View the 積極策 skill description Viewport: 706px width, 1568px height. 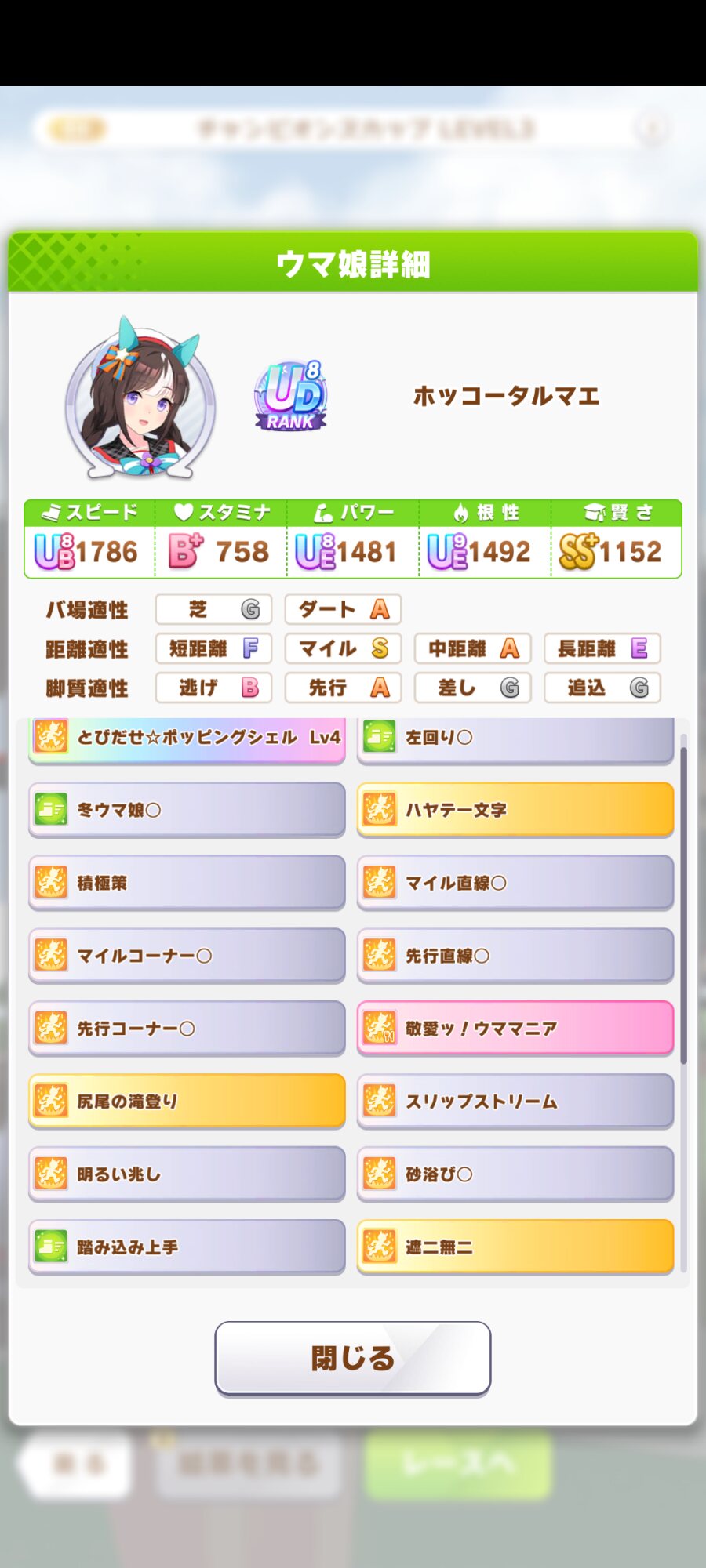(187, 883)
